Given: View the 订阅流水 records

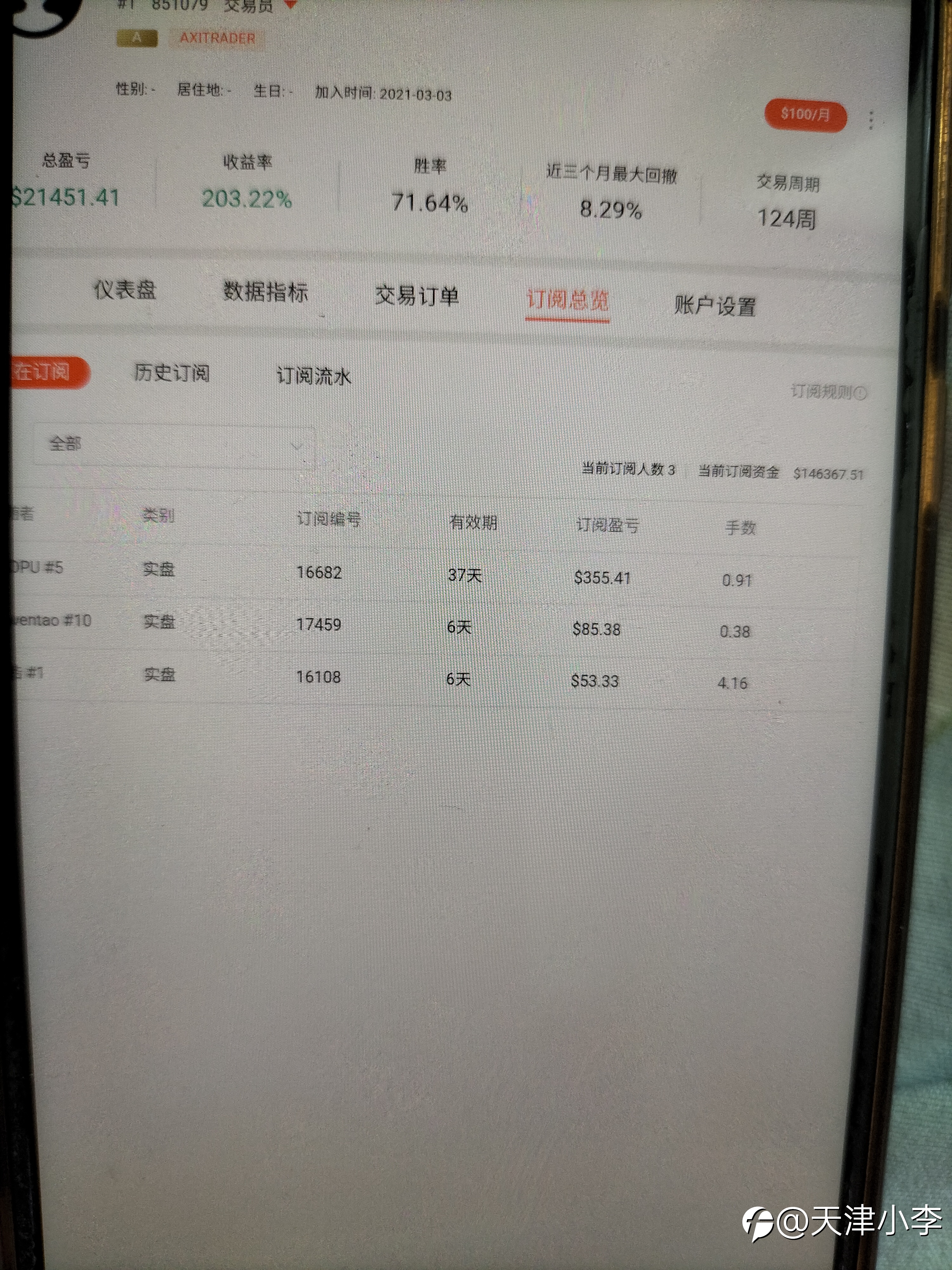Looking at the screenshot, I should [x=313, y=376].
